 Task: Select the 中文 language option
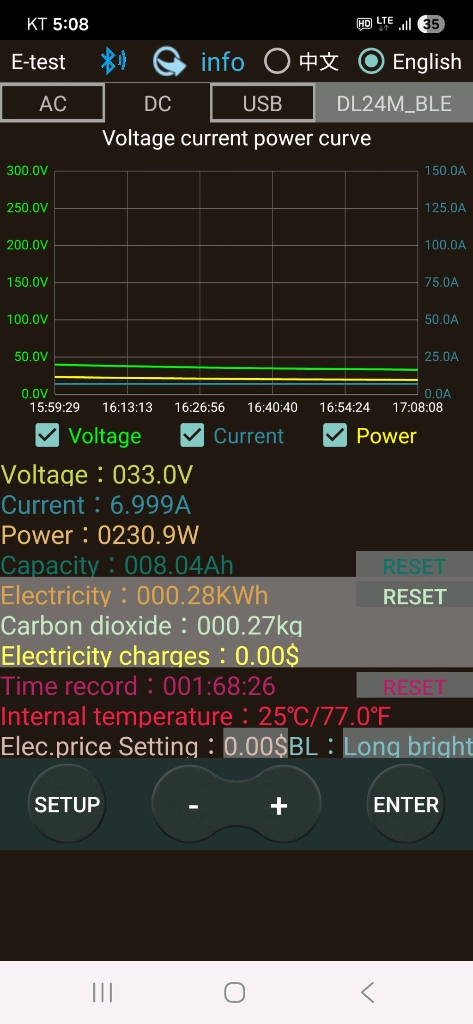pos(301,62)
